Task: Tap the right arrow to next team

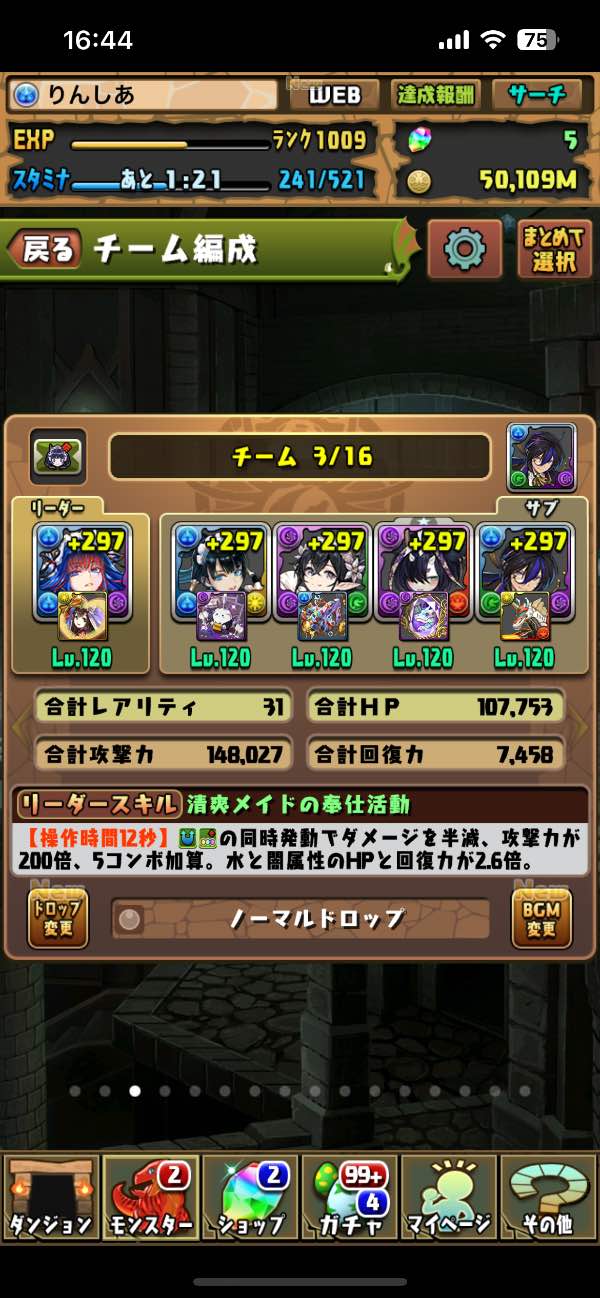Action: point(587,727)
